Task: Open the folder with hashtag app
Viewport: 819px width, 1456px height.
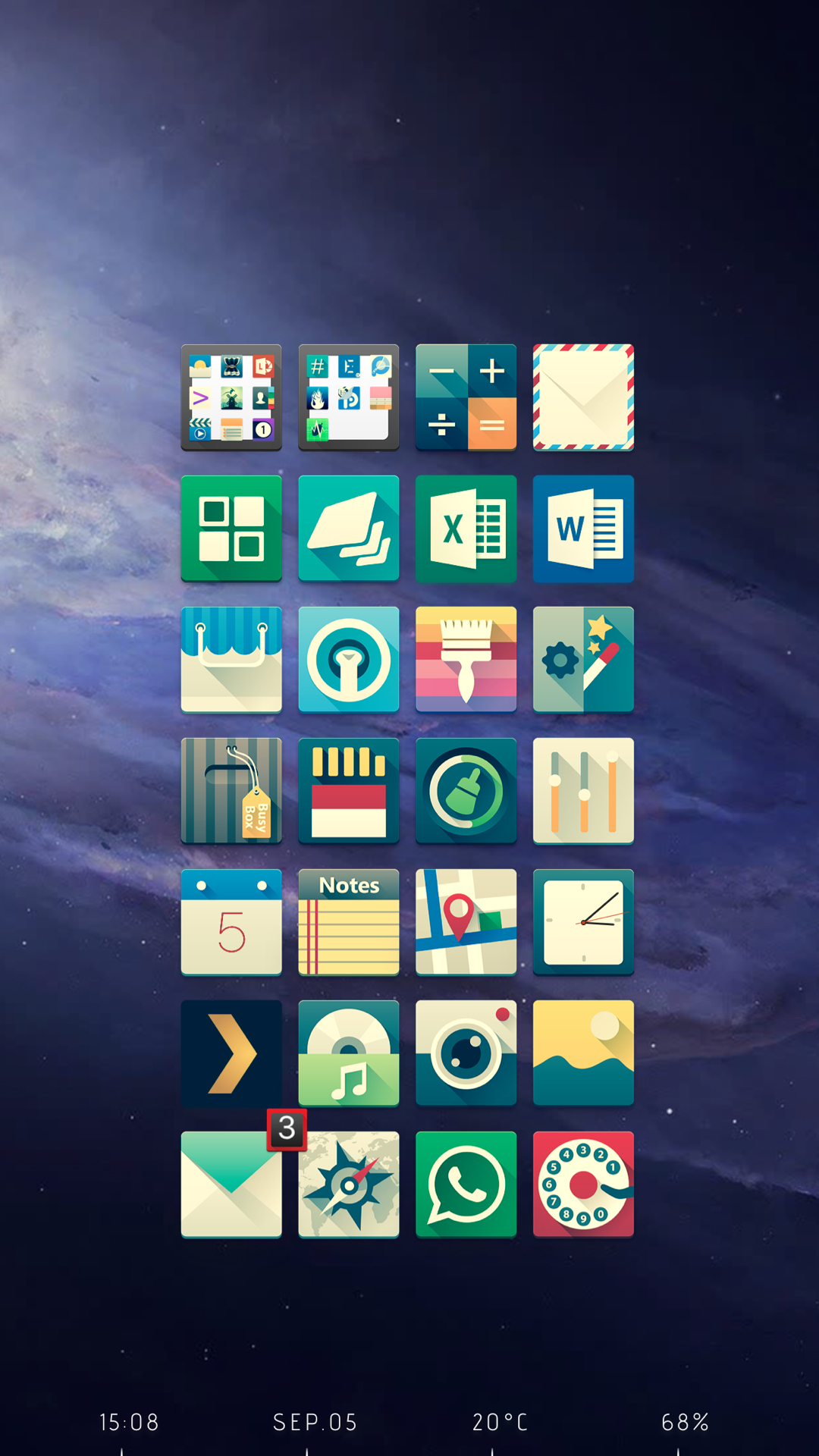Action: point(349,397)
